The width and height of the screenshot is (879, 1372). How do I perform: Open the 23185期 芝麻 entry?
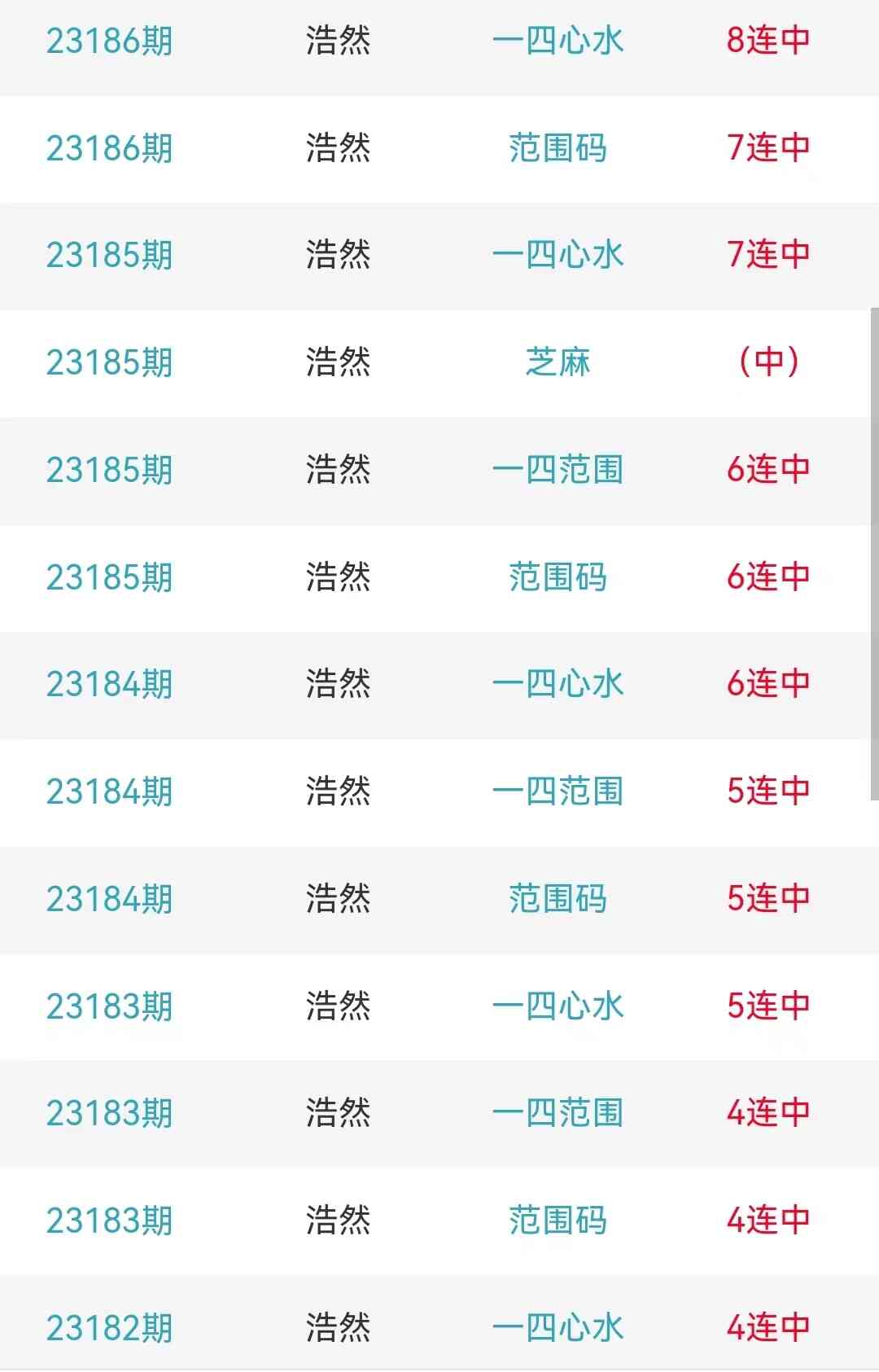coord(558,362)
